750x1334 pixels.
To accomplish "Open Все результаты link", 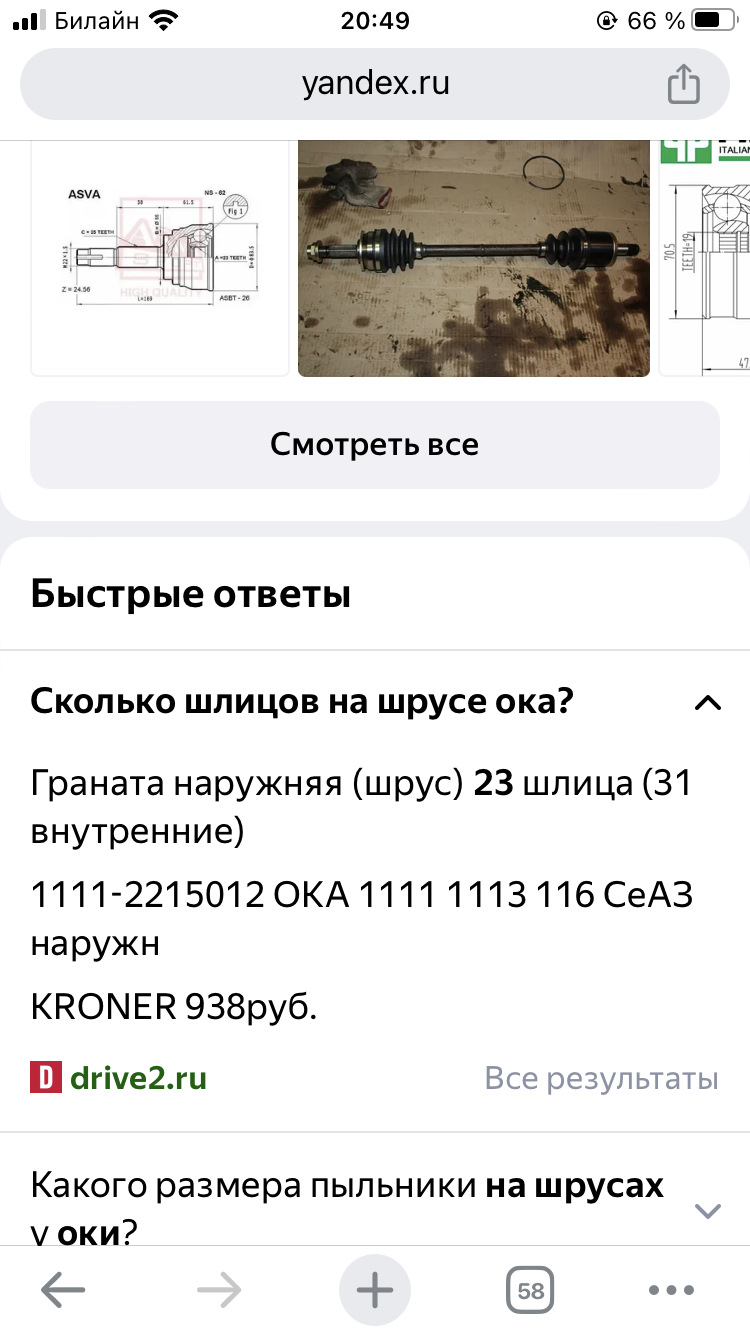I will [601, 1078].
